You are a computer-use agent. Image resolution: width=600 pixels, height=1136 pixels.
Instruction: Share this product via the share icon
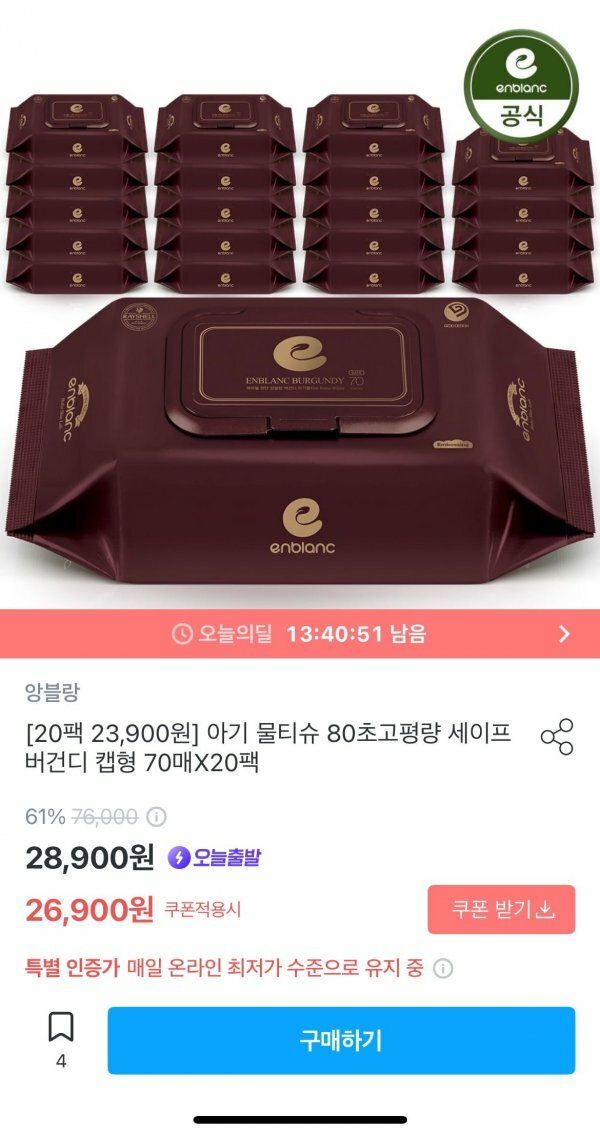pyautogui.click(x=557, y=737)
